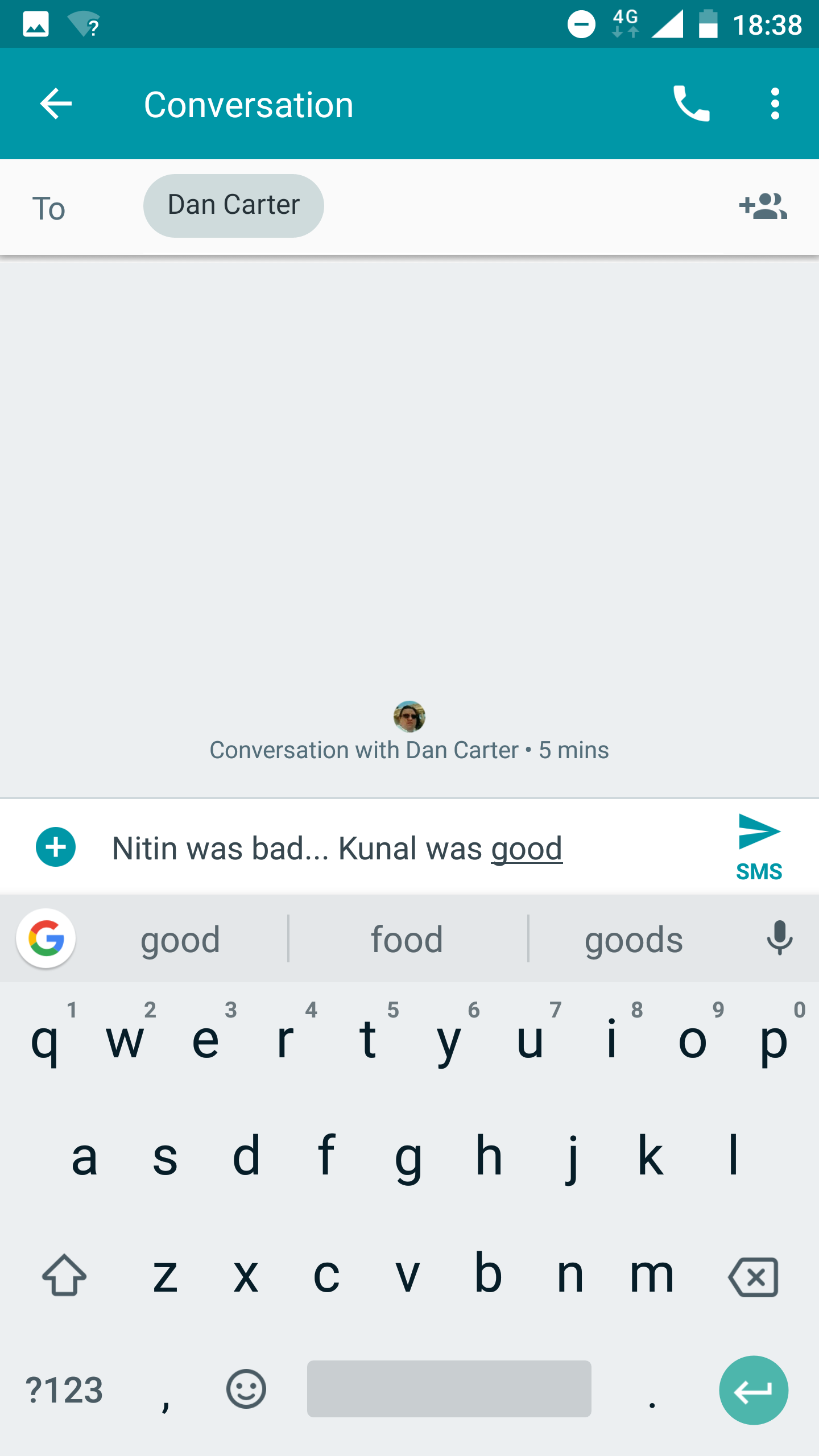The width and height of the screenshot is (819, 1456).
Task: Switch to the ?123 symbols keyboard
Action: tap(64, 1390)
